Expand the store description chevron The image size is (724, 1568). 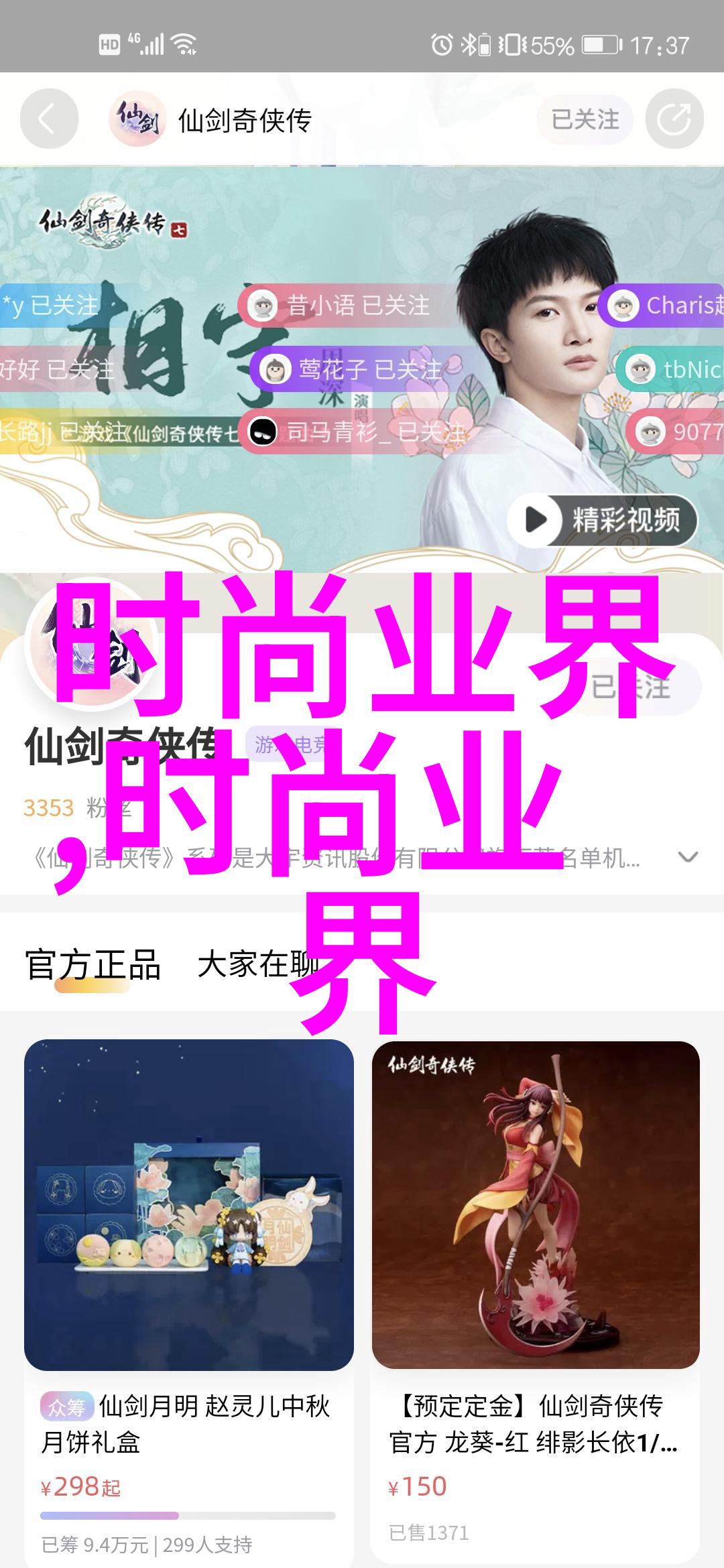pos(688,857)
